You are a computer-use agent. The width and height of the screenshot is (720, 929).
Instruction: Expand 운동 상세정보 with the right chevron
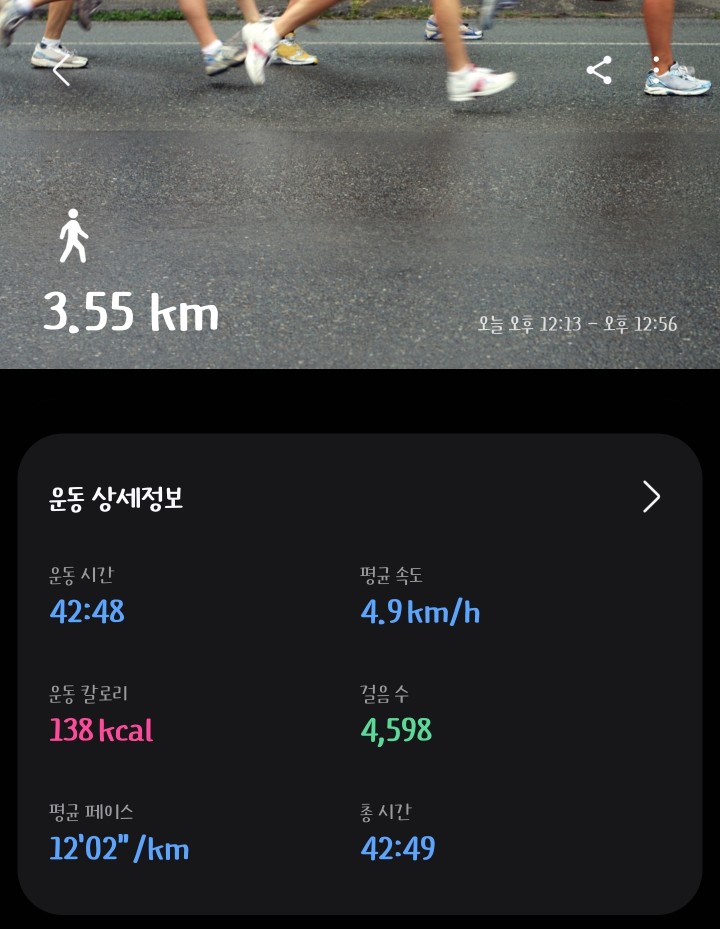pyautogui.click(x=651, y=497)
